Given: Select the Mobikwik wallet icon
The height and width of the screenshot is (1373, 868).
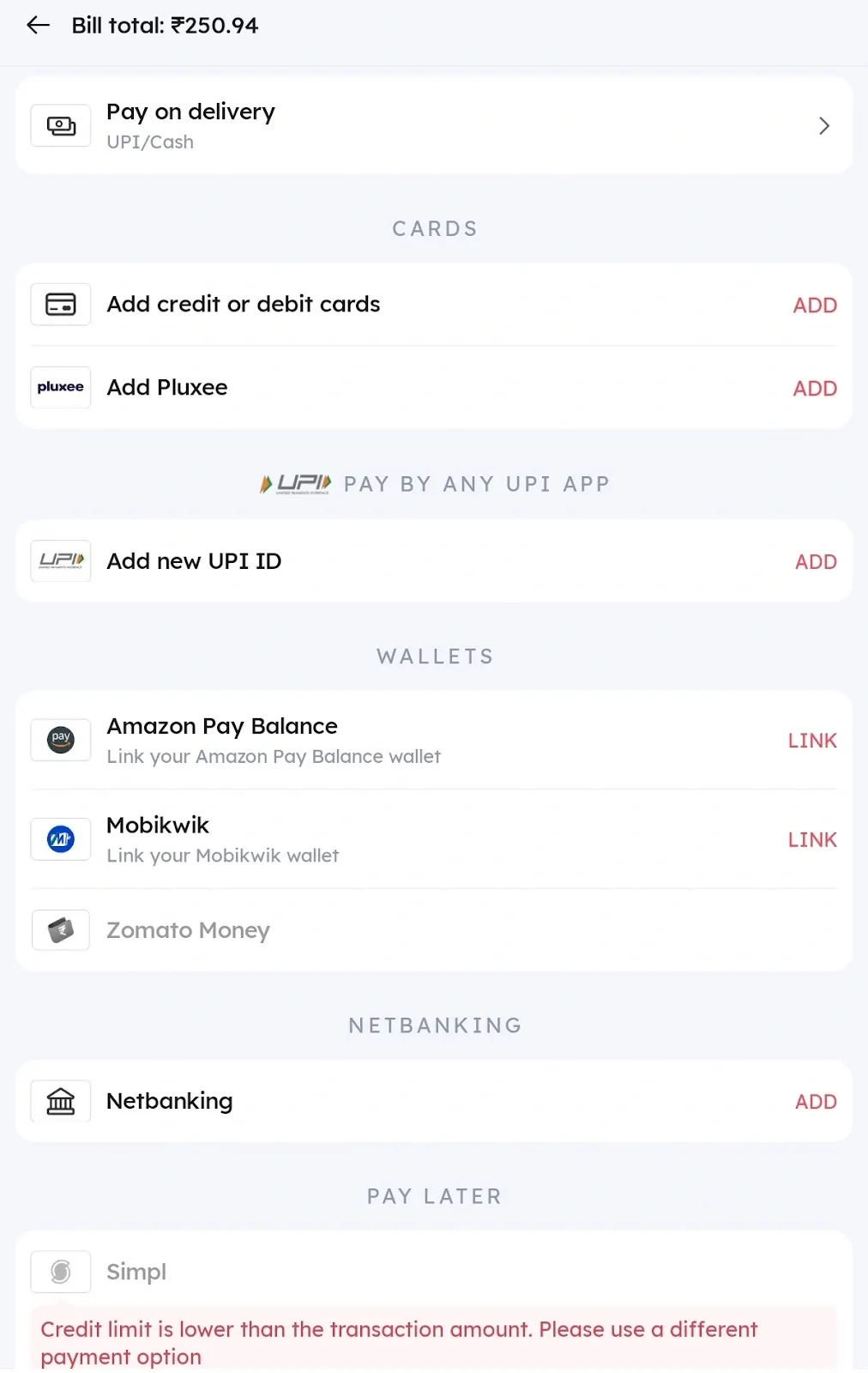Looking at the screenshot, I should pos(60,839).
